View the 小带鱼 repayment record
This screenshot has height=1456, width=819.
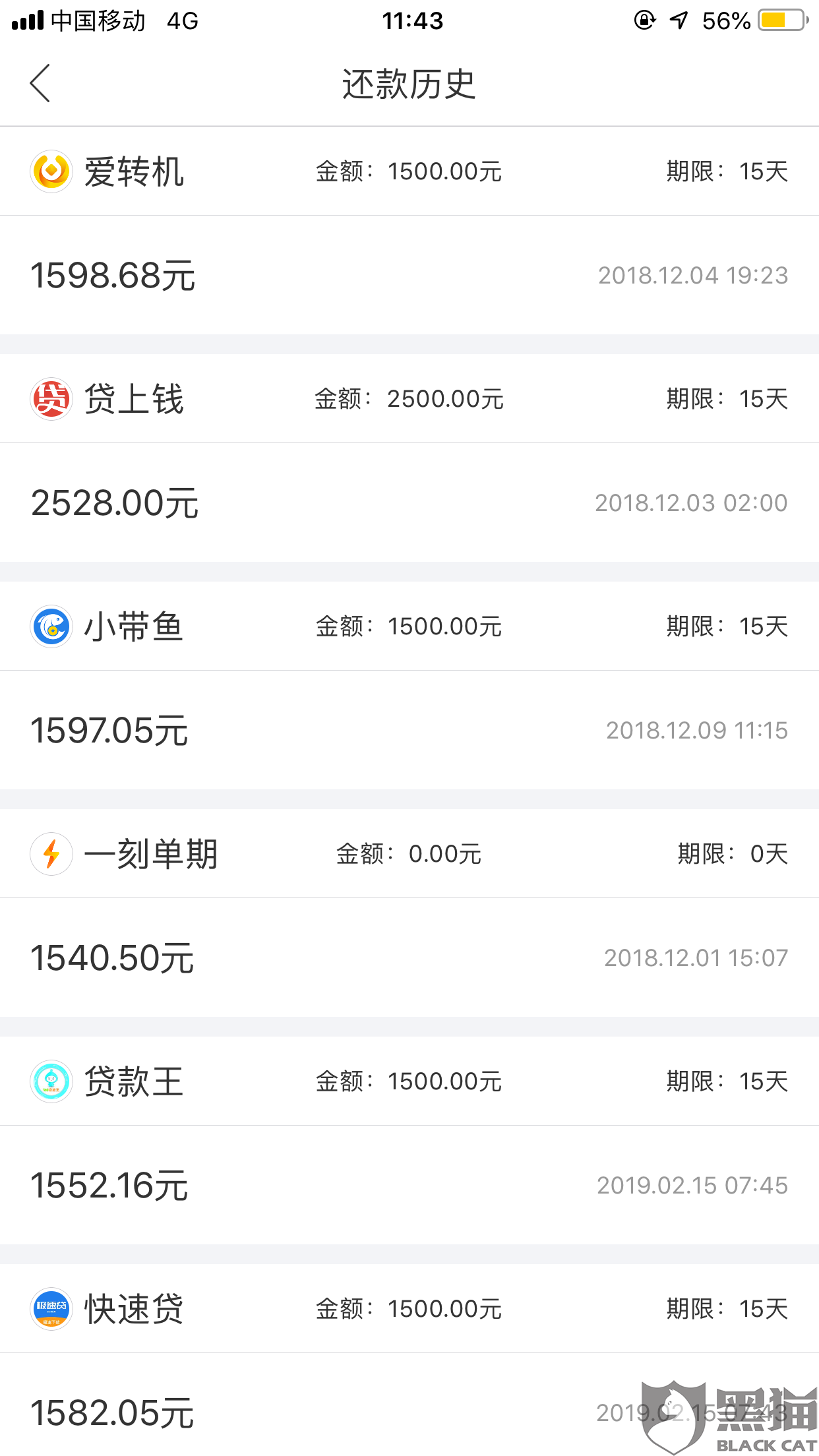tap(409, 686)
